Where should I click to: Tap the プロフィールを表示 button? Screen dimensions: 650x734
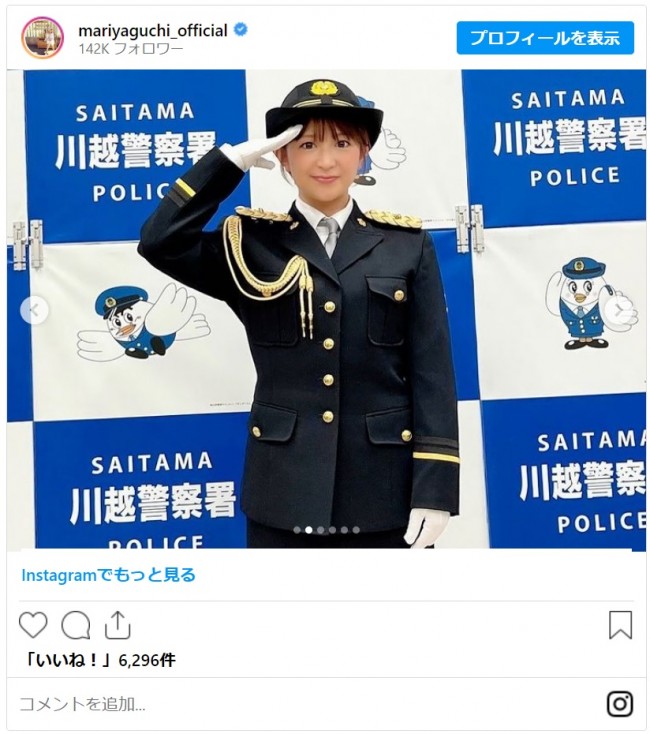tap(545, 38)
